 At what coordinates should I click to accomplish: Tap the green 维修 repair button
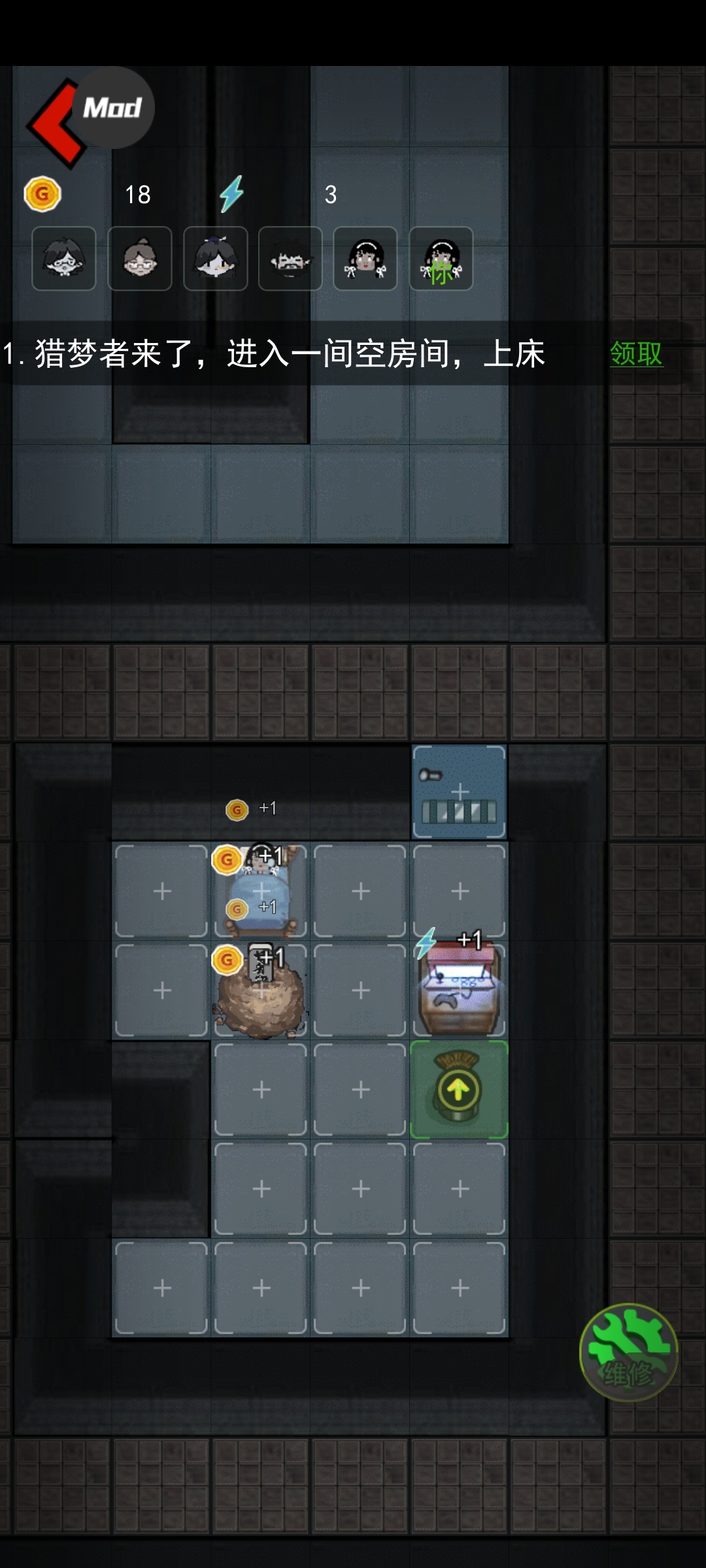(x=629, y=1352)
